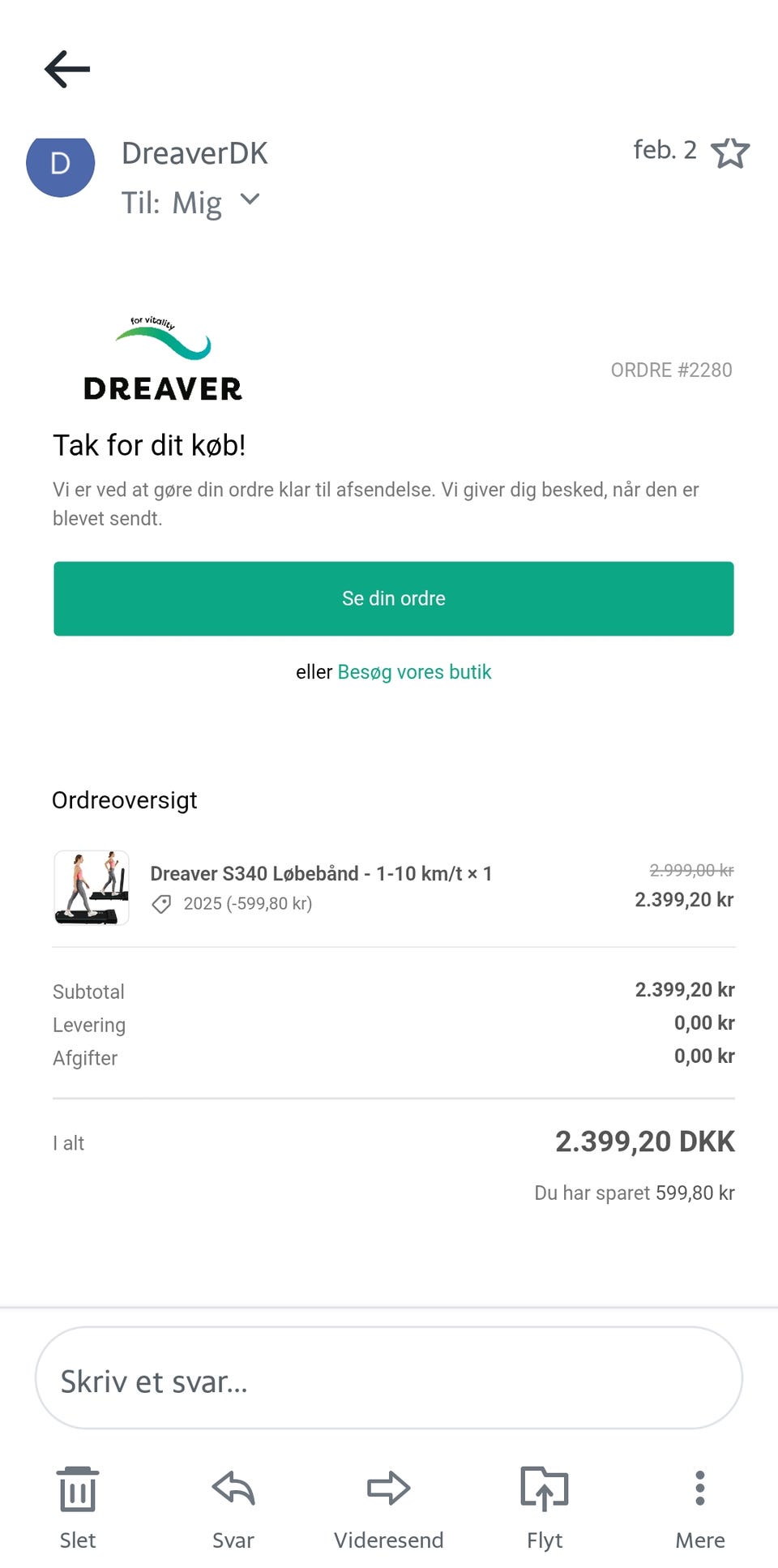The image size is (778, 1568).
Task: Open DreaverDK sender avatar
Action: [61, 164]
